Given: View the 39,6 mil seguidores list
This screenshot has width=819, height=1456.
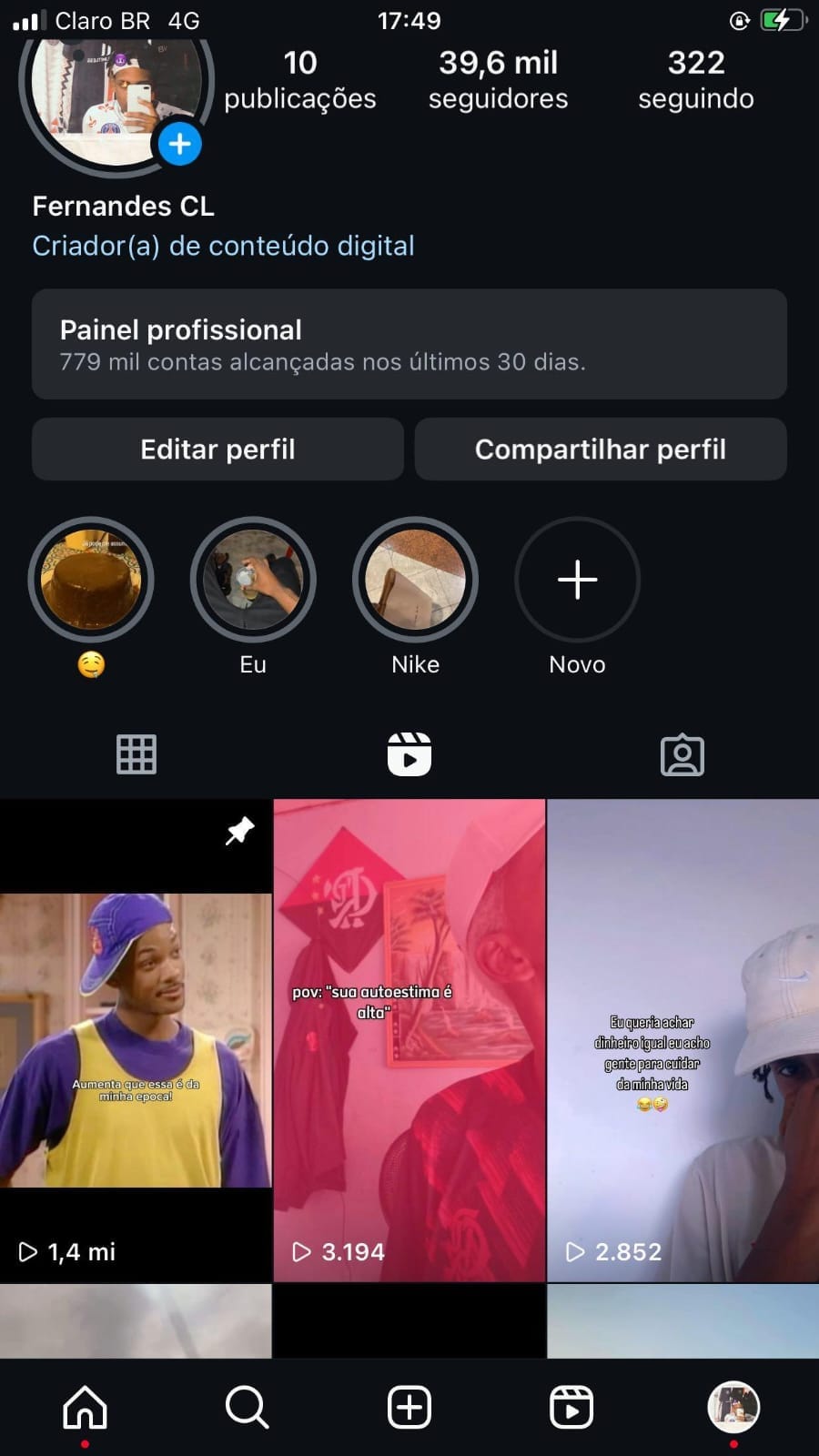Looking at the screenshot, I should coord(498,80).
